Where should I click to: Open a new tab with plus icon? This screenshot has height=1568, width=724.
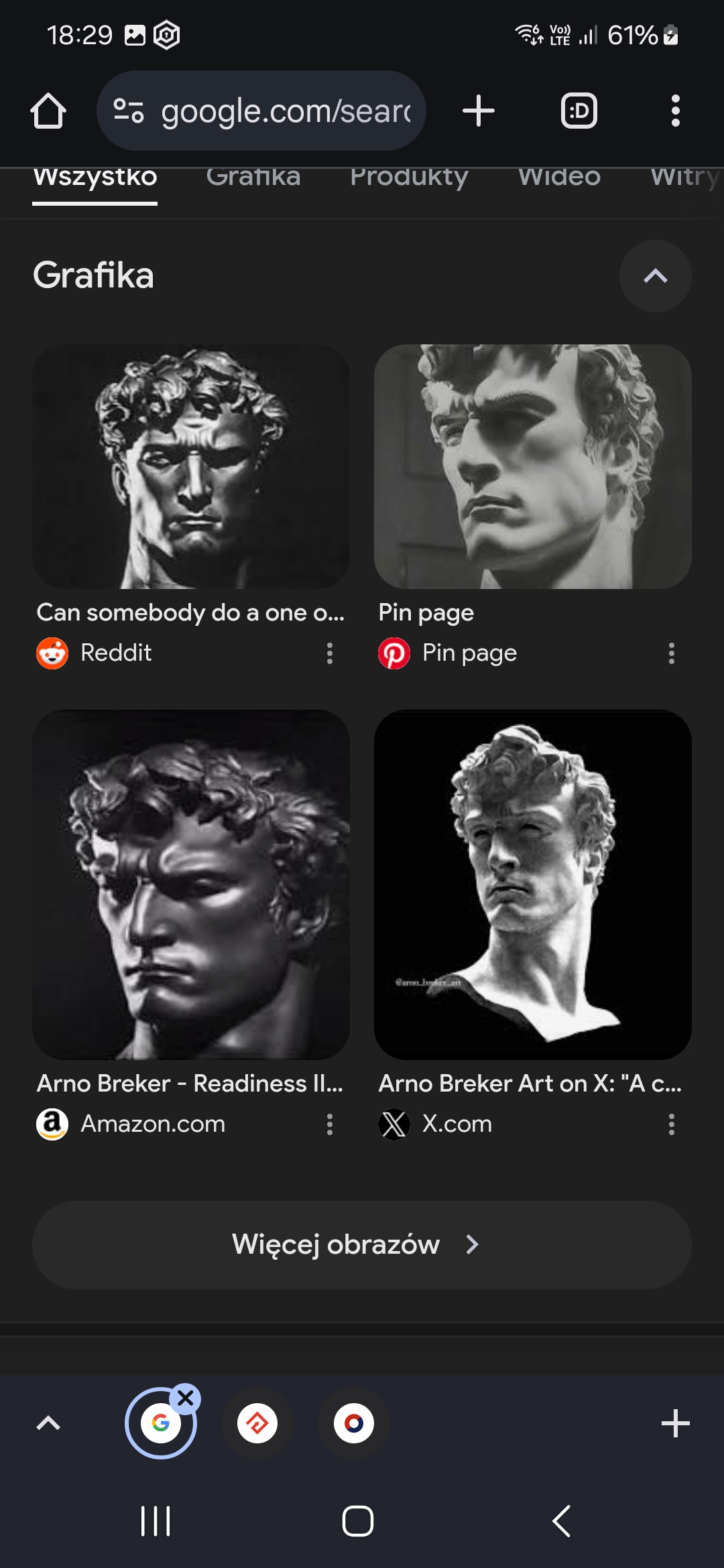479,111
